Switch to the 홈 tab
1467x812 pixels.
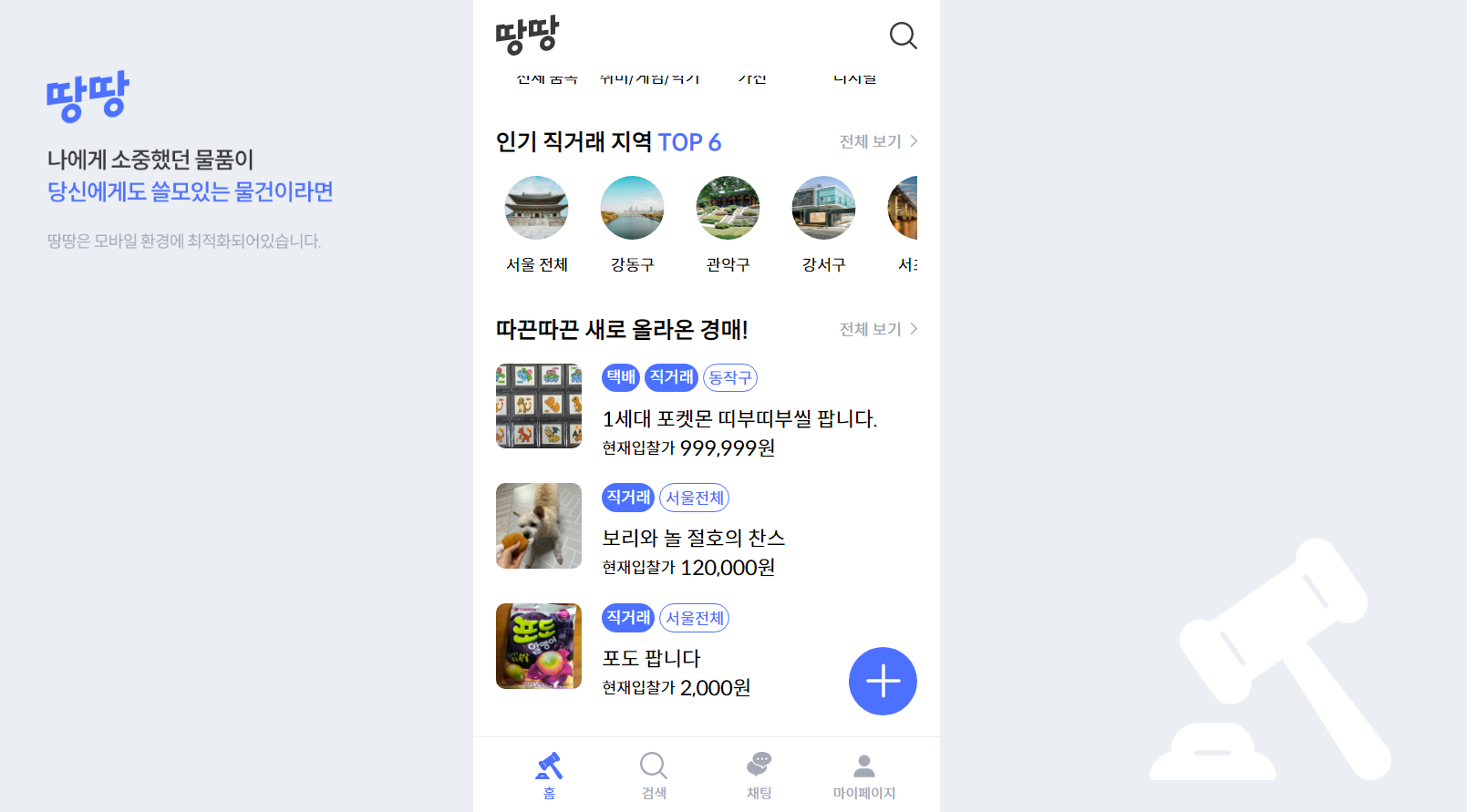click(x=549, y=775)
